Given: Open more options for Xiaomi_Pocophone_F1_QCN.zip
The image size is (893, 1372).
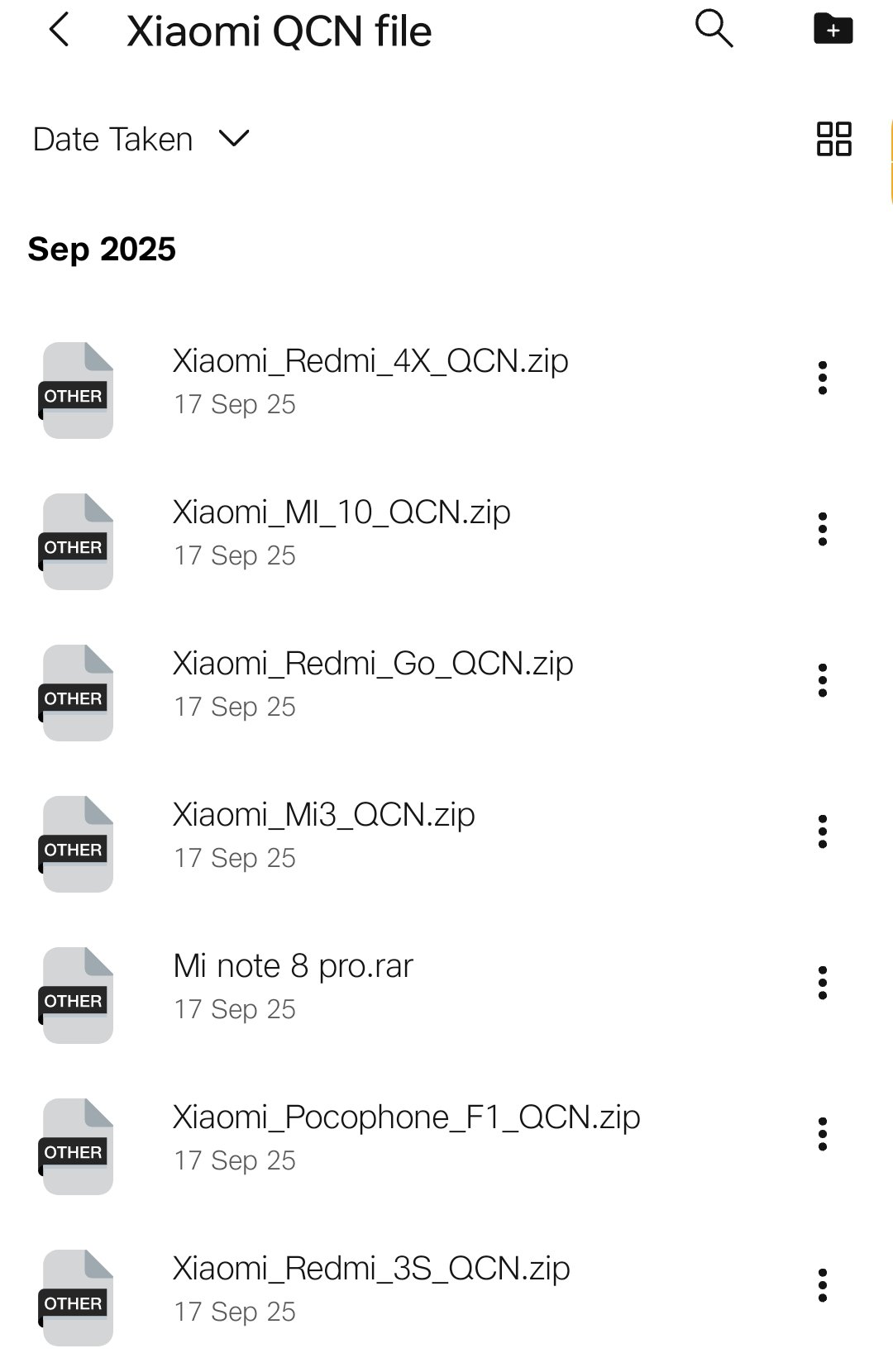Looking at the screenshot, I should coord(822,1134).
